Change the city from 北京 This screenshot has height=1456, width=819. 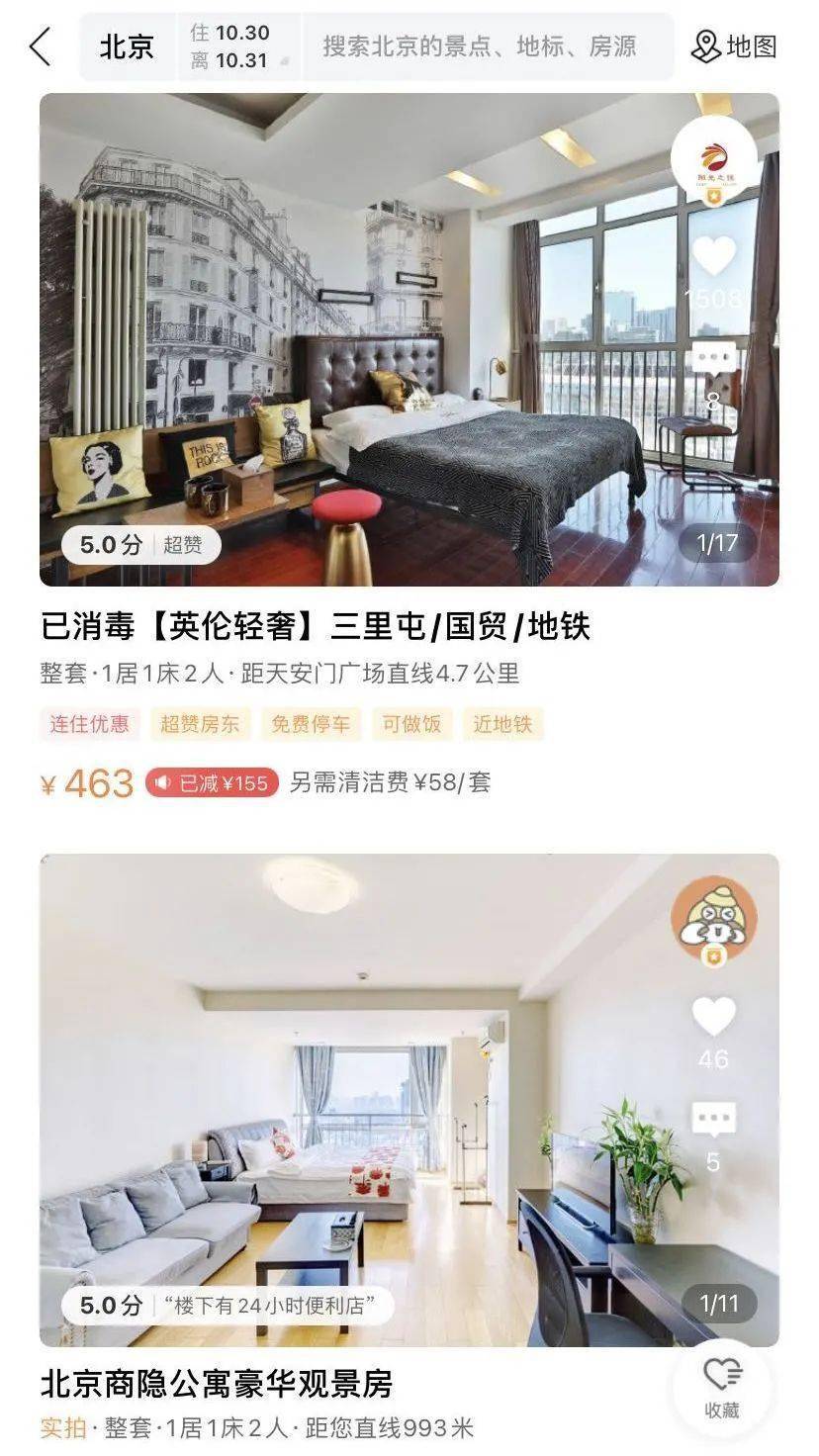coord(127,46)
